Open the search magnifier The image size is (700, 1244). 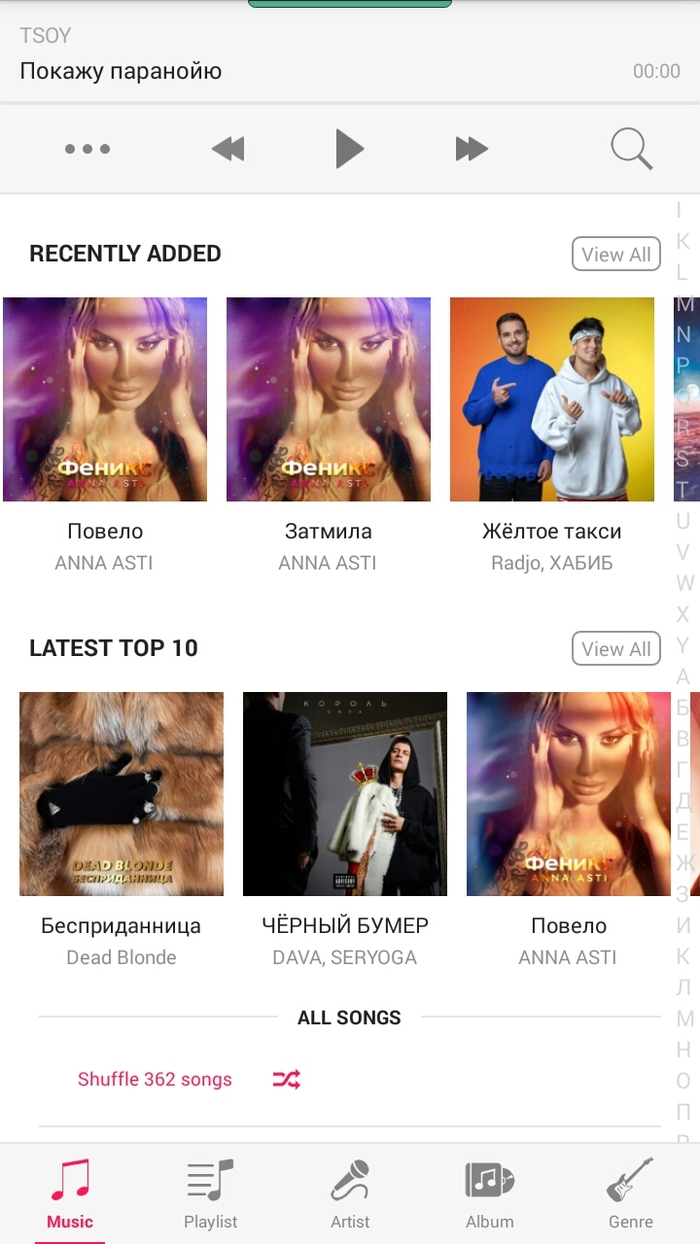point(631,149)
